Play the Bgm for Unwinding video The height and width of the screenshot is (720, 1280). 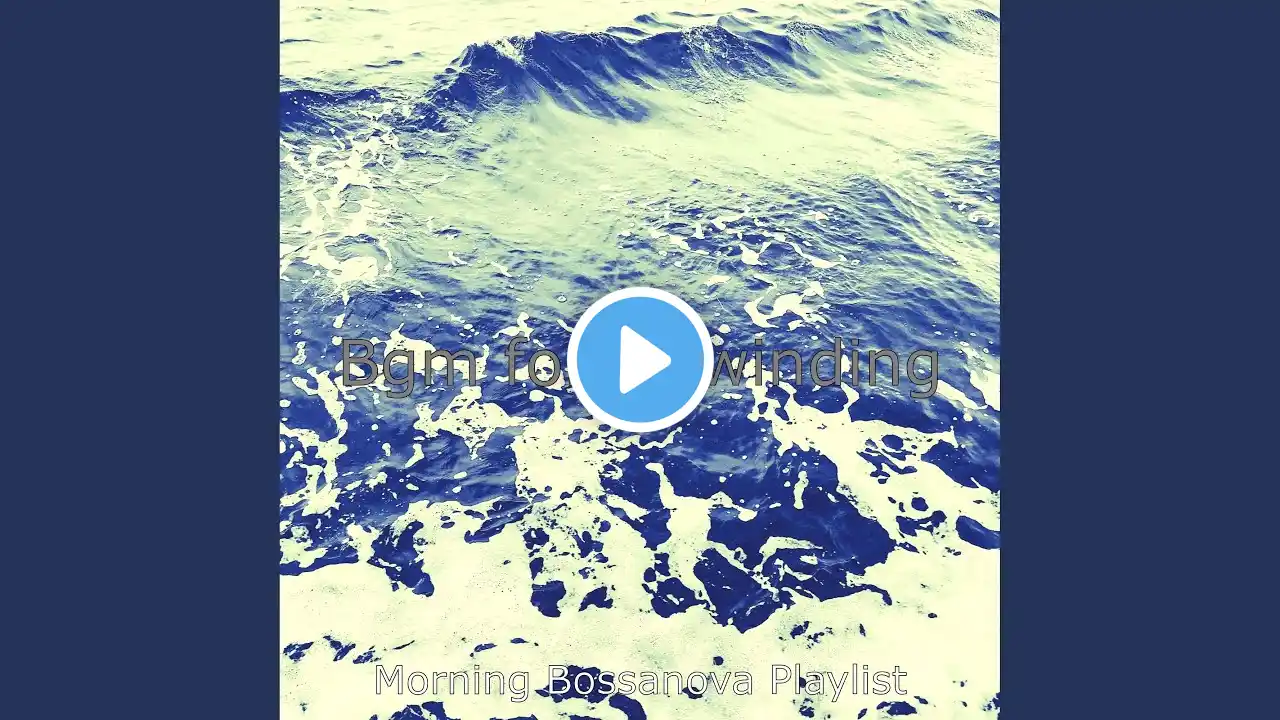click(640, 360)
